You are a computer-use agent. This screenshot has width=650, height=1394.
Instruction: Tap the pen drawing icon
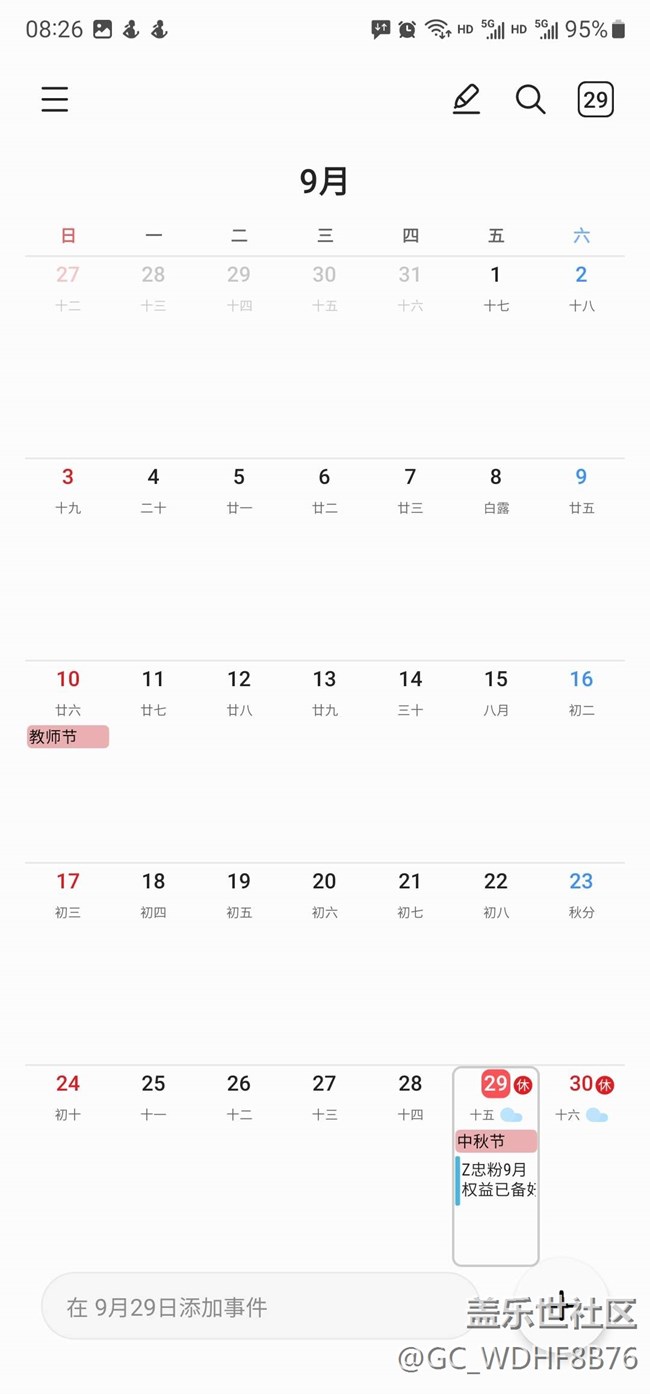point(466,99)
